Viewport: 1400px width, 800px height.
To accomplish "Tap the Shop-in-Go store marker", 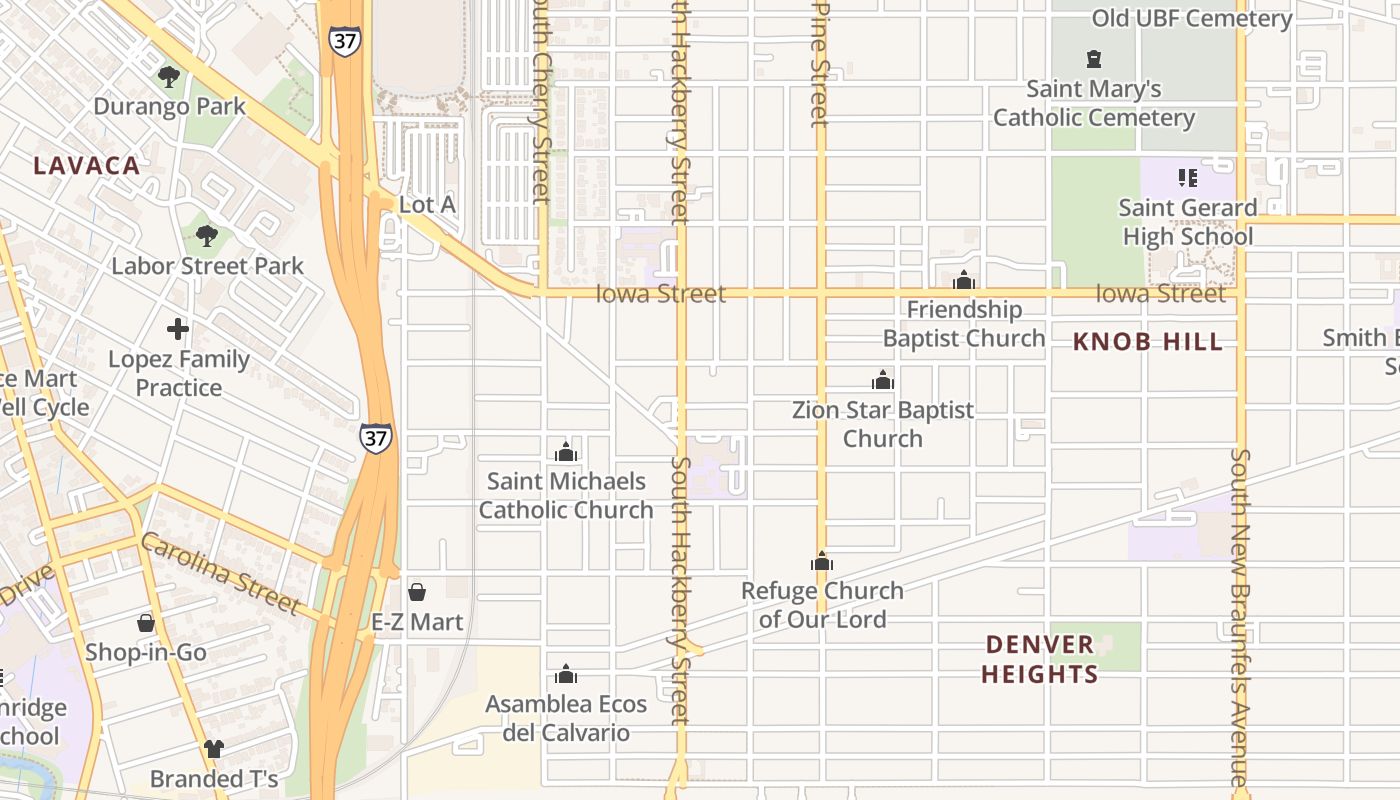I will [146, 623].
